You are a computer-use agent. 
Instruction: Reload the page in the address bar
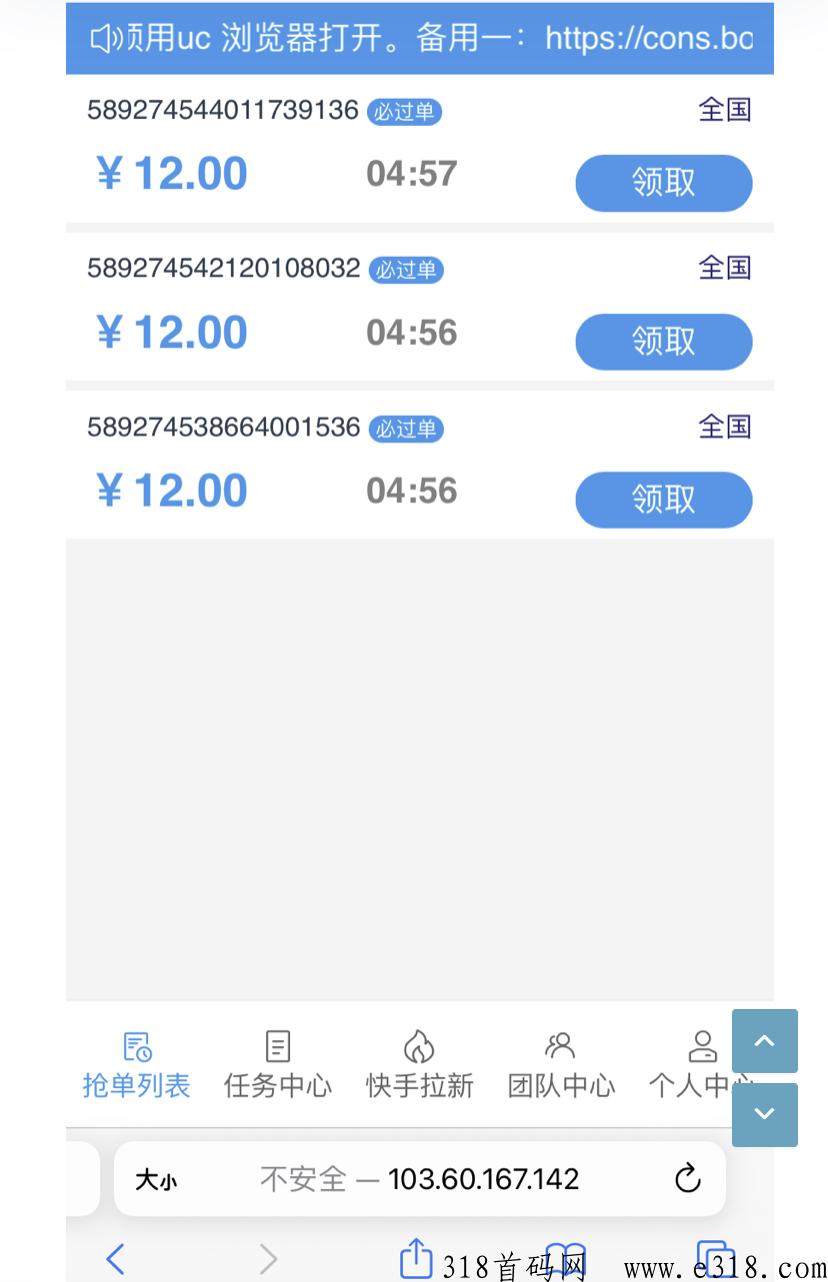click(688, 1179)
